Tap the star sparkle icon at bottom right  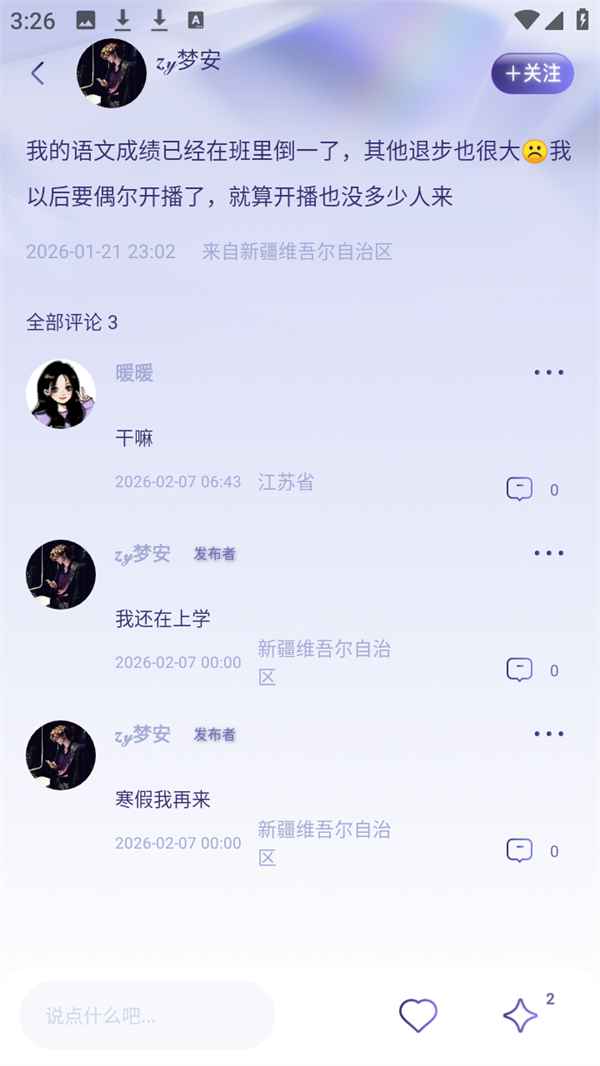pos(520,1016)
